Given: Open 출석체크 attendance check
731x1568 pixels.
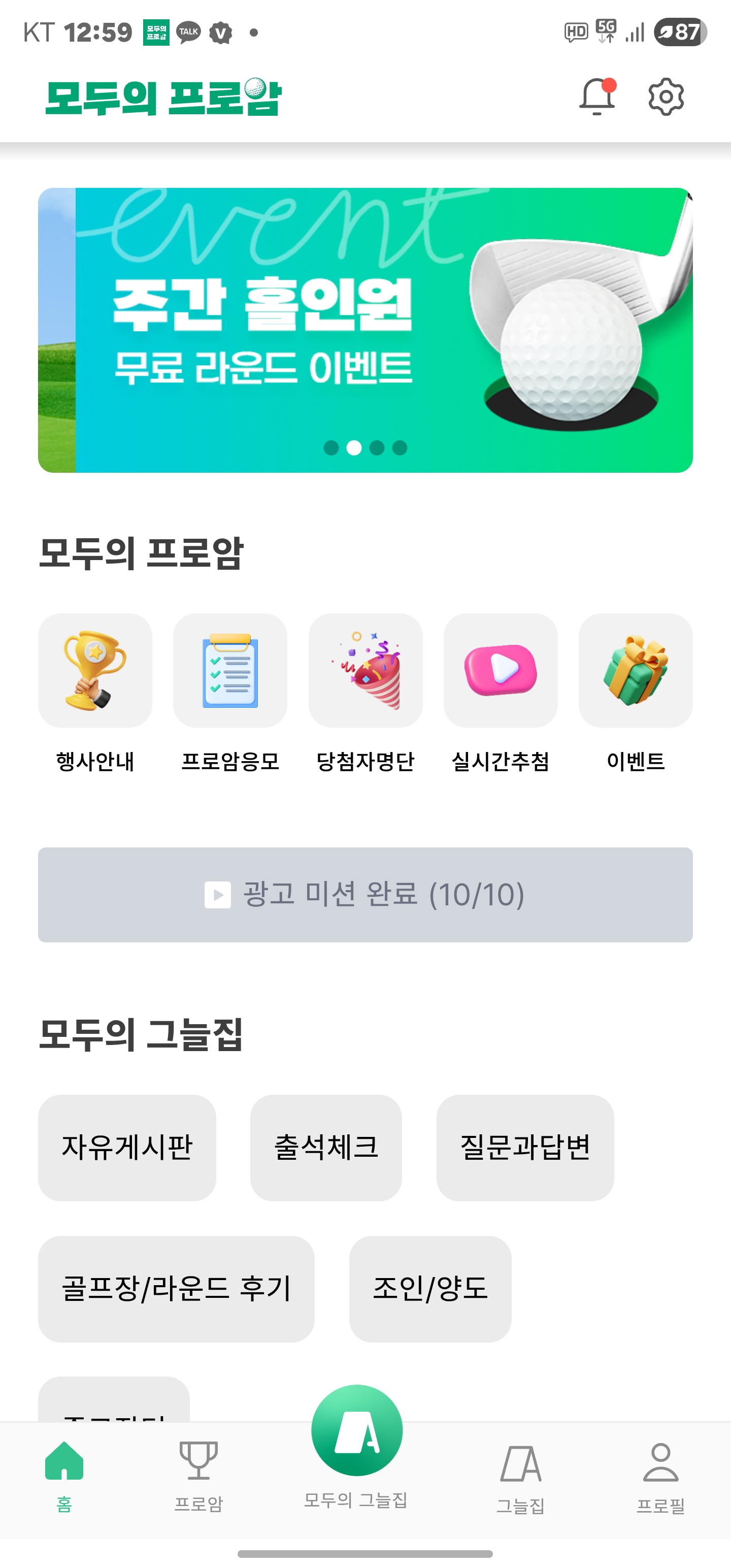Looking at the screenshot, I should point(325,1148).
